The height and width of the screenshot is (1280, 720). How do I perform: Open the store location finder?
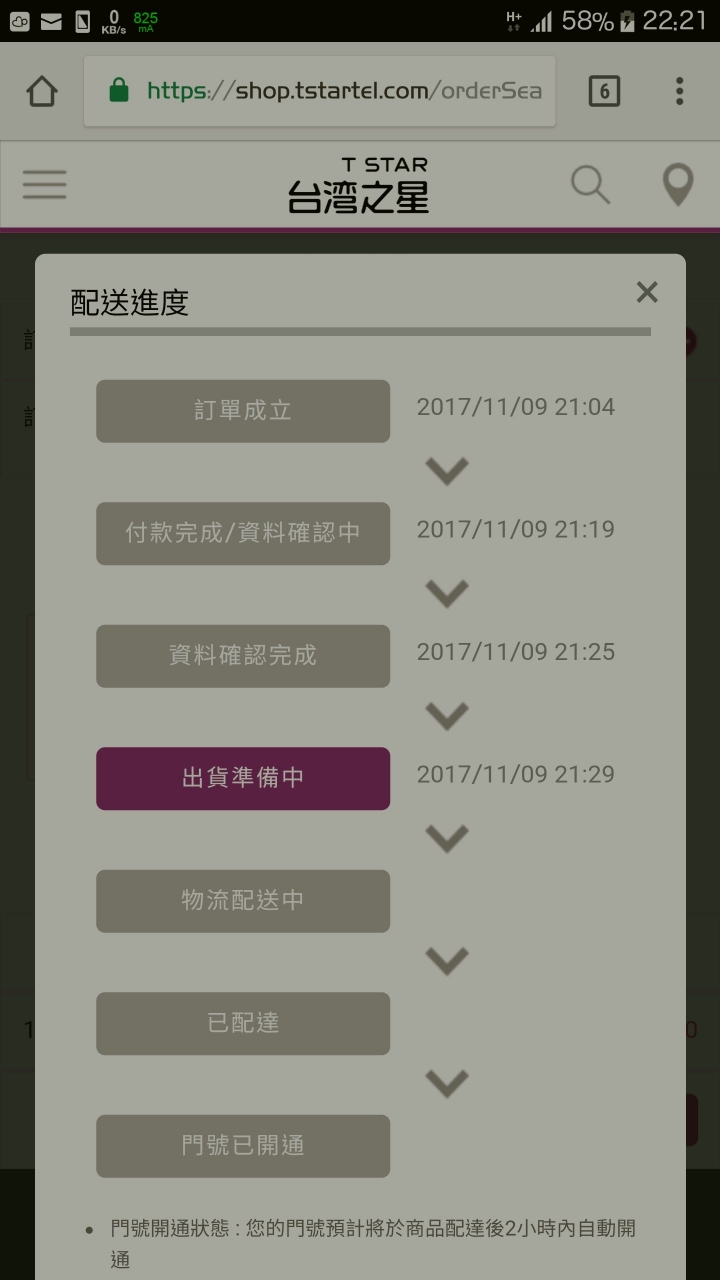click(678, 185)
